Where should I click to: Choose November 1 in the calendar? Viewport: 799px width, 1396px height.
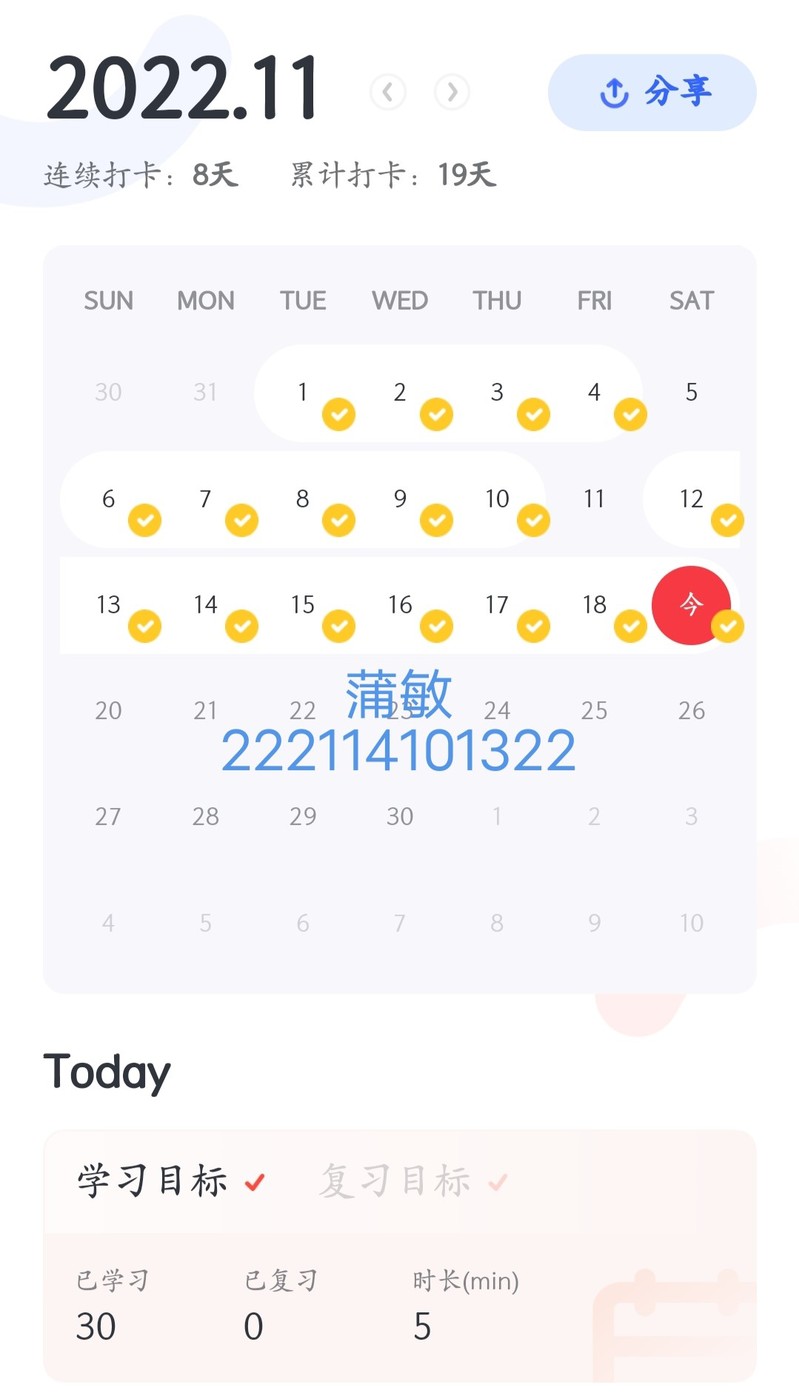click(x=303, y=393)
